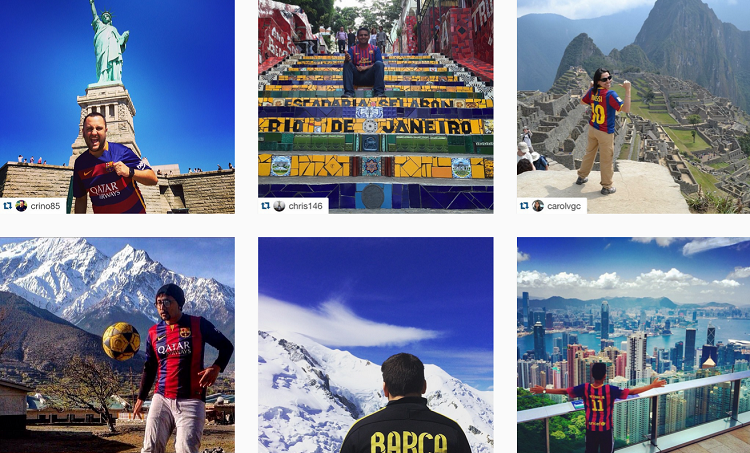The width and height of the screenshot is (750, 453).
Task: Open the photo of man juggling a ball
Action: 117,345
